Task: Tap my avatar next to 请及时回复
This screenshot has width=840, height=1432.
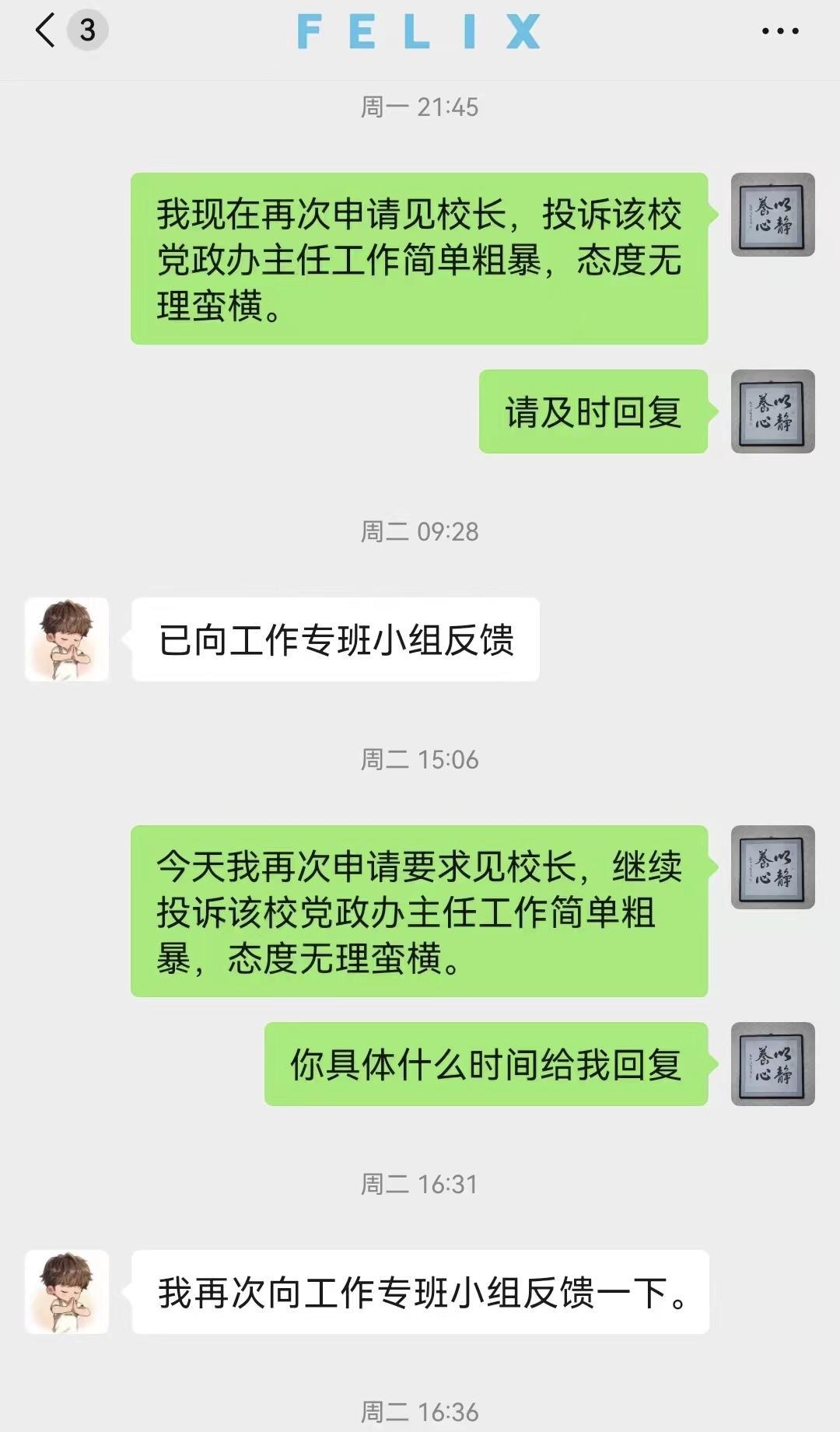Action: click(772, 411)
